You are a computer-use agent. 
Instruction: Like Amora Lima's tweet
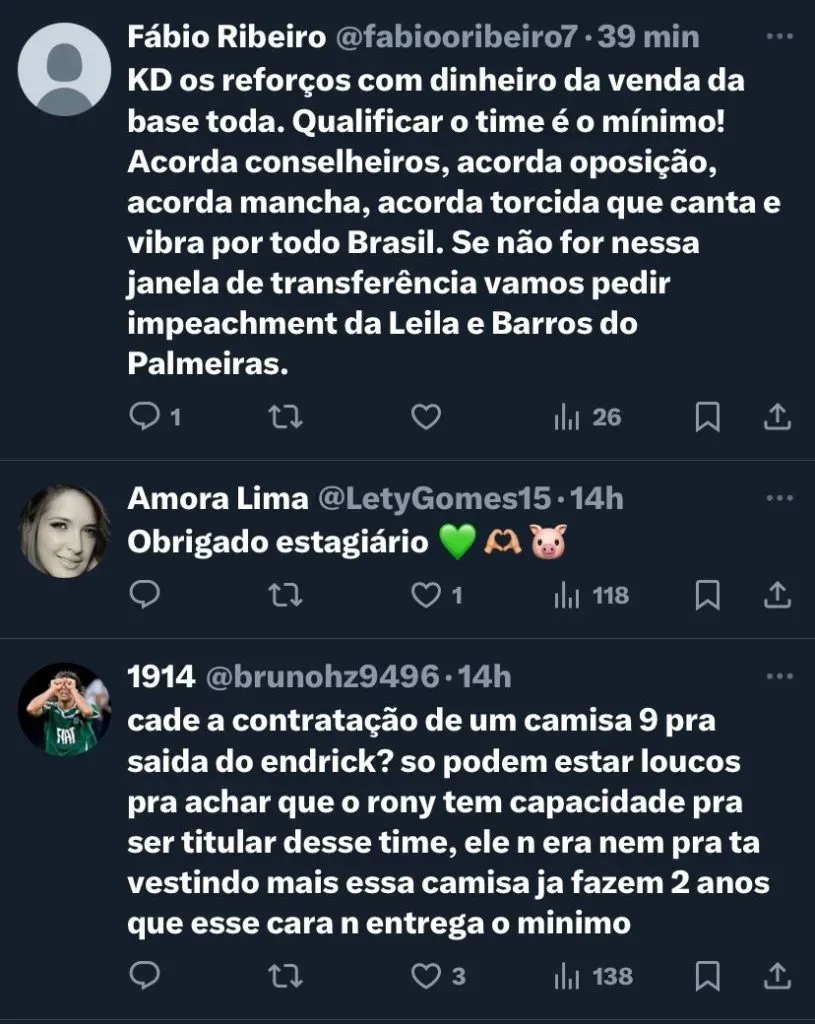(x=428, y=595)
